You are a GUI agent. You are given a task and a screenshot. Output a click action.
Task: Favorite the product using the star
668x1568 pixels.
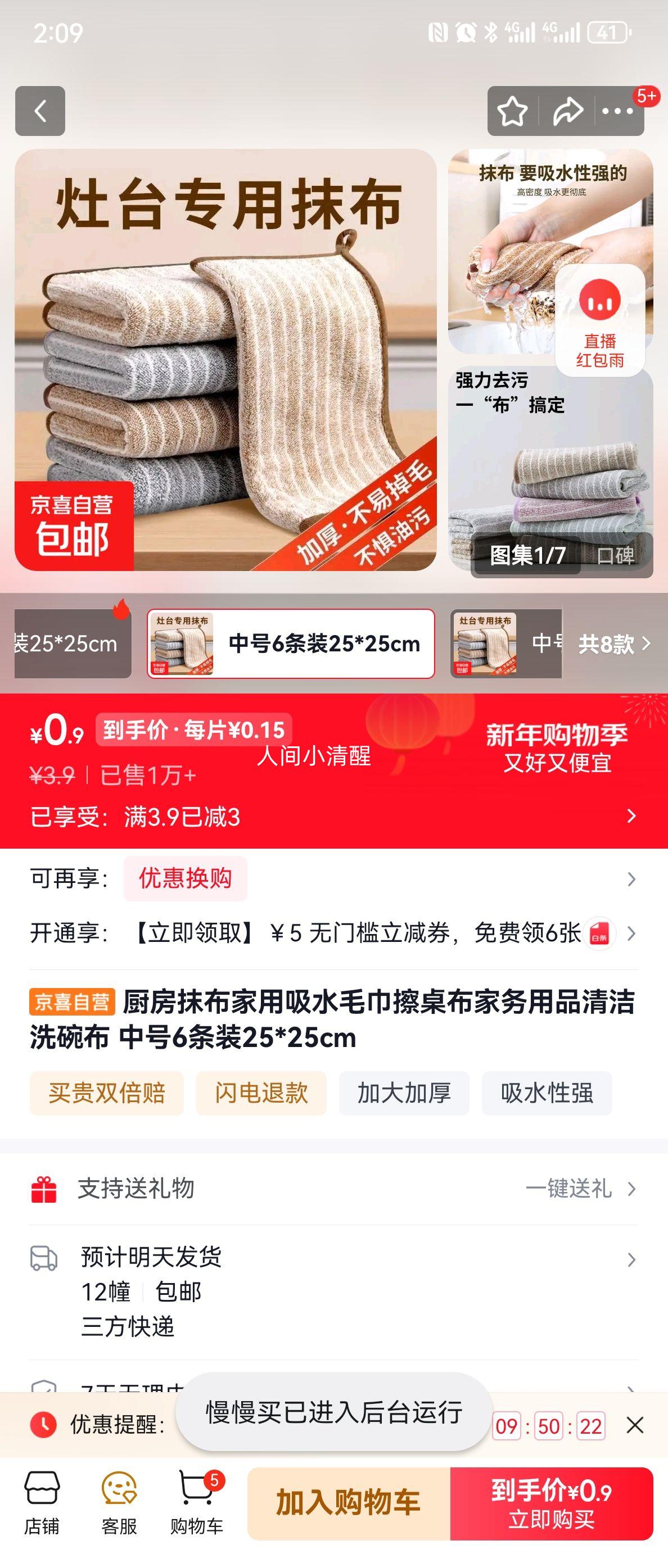(512, 112)
